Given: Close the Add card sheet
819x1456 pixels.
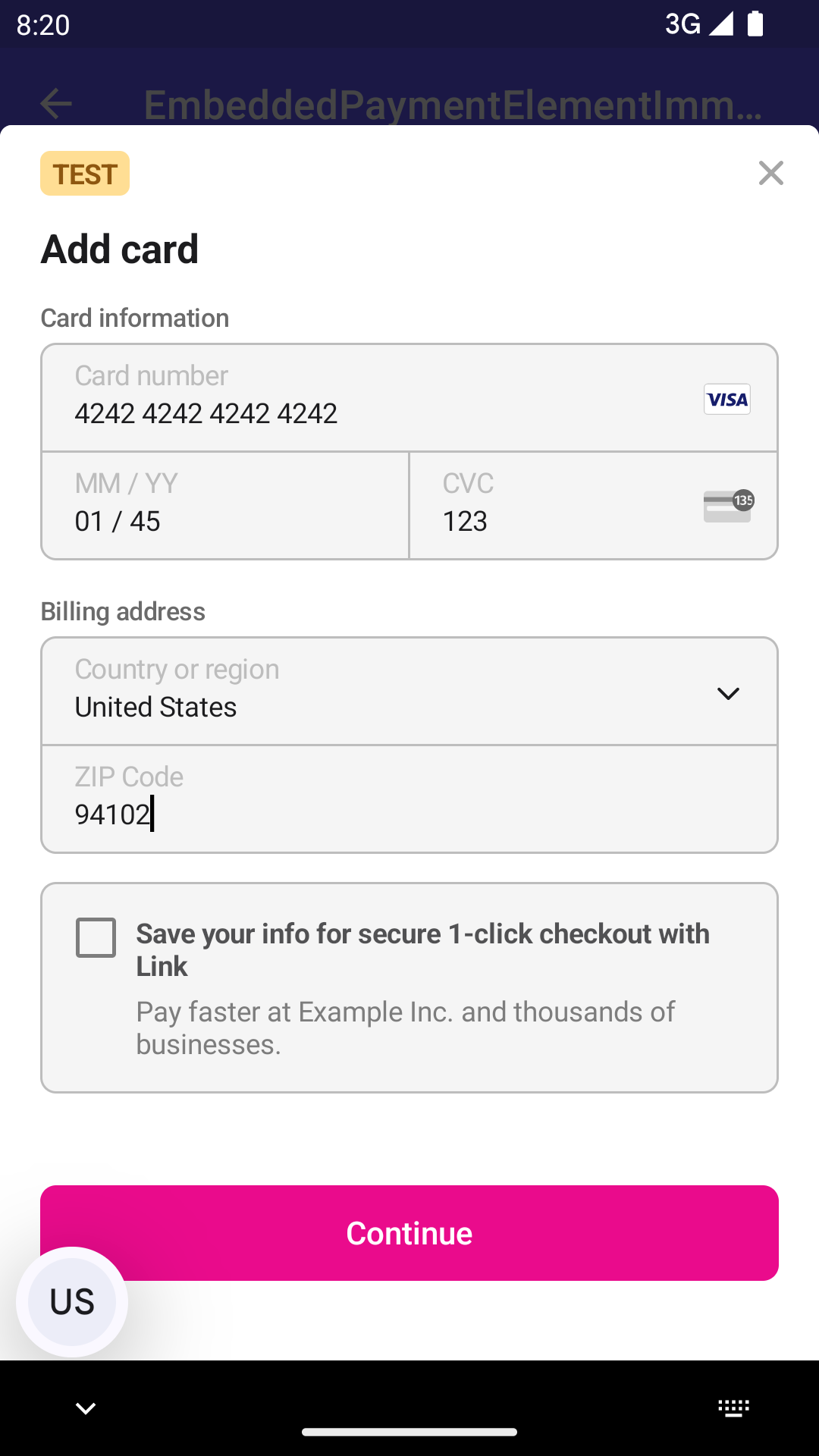Looking at the screenshot, I should (770, 173).
